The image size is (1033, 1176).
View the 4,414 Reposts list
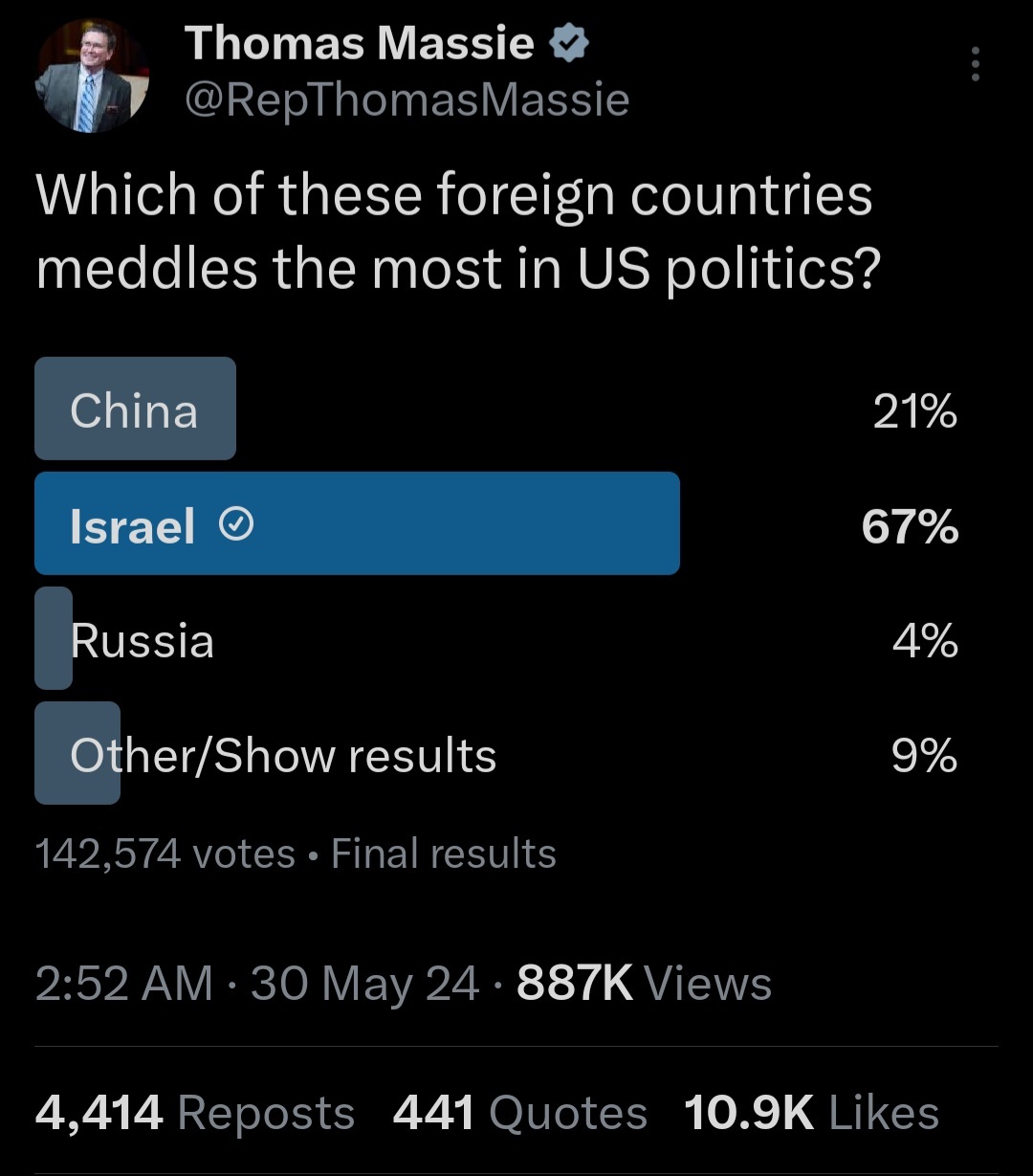tap(194, 1113)
